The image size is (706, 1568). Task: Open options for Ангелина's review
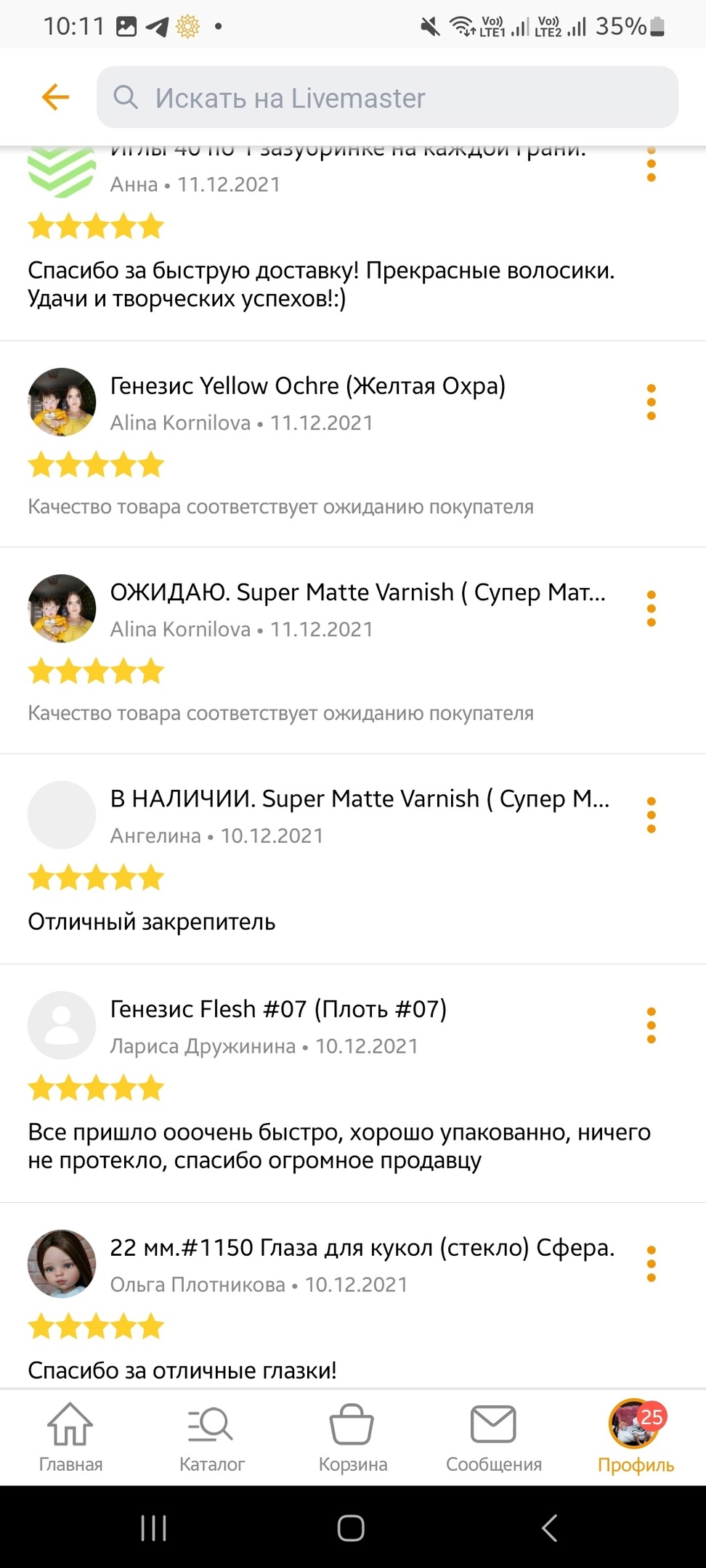[x=651, y=815]
